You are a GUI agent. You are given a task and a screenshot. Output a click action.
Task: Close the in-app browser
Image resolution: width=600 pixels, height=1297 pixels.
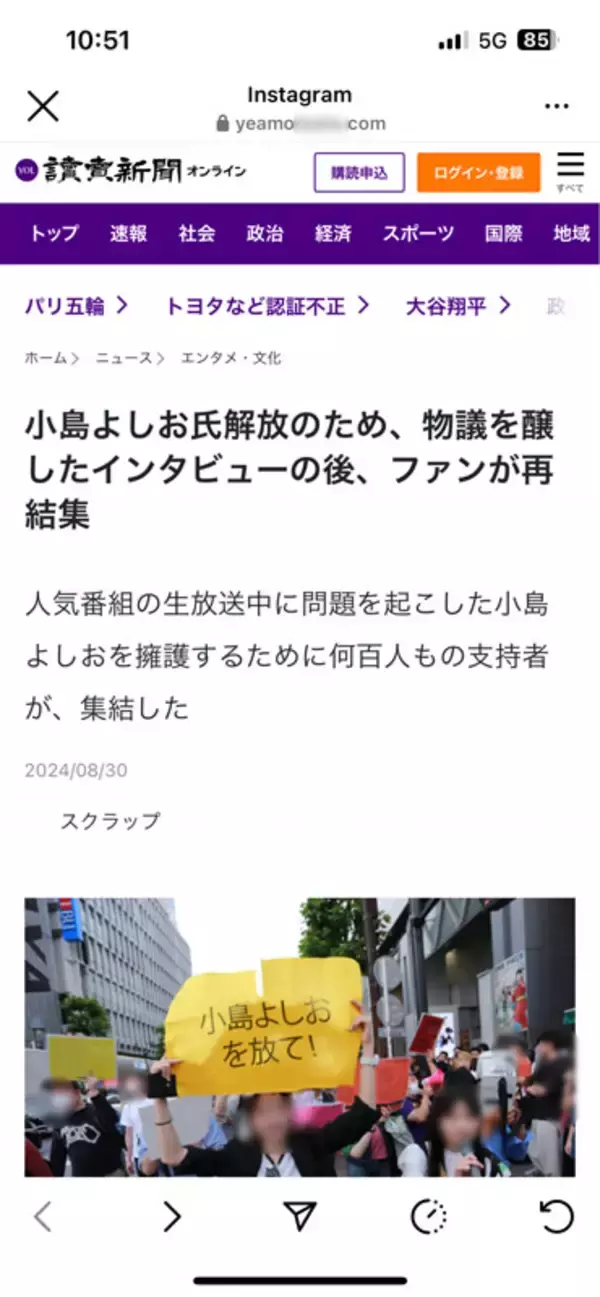(42, 106)
